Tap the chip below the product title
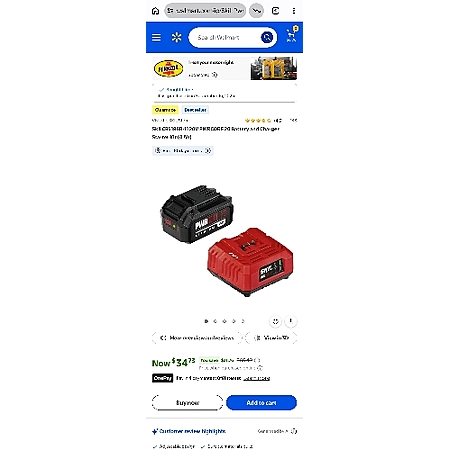This screenshot has height=450, width=450. tap(183, 151)
